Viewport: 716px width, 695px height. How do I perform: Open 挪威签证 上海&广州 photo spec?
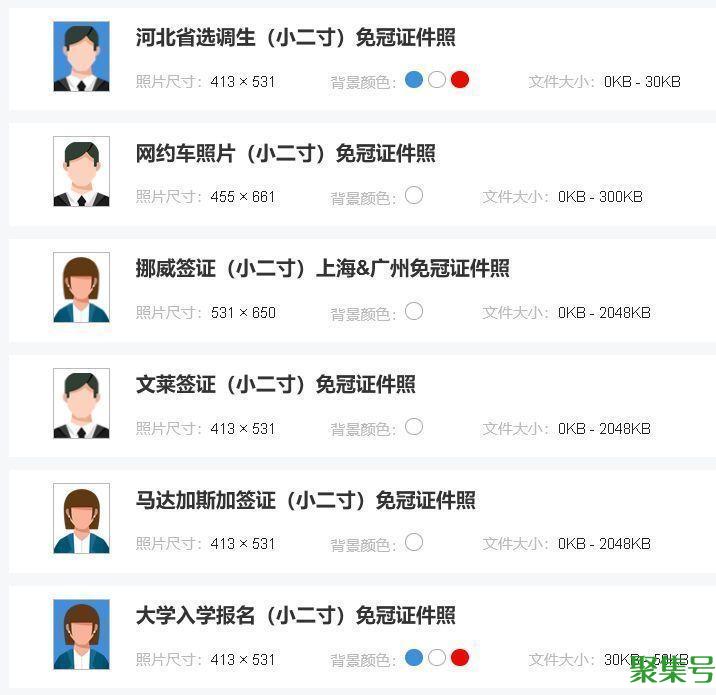322,269
